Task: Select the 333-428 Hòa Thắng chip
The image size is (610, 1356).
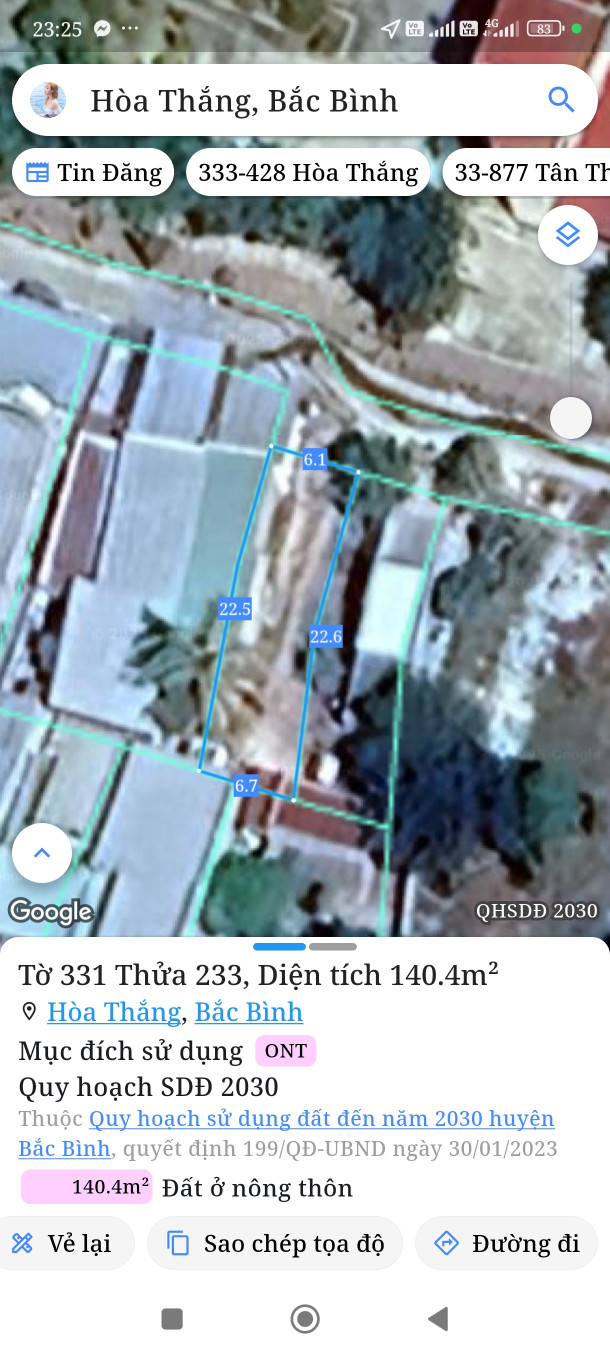Action: pos(308,173)
